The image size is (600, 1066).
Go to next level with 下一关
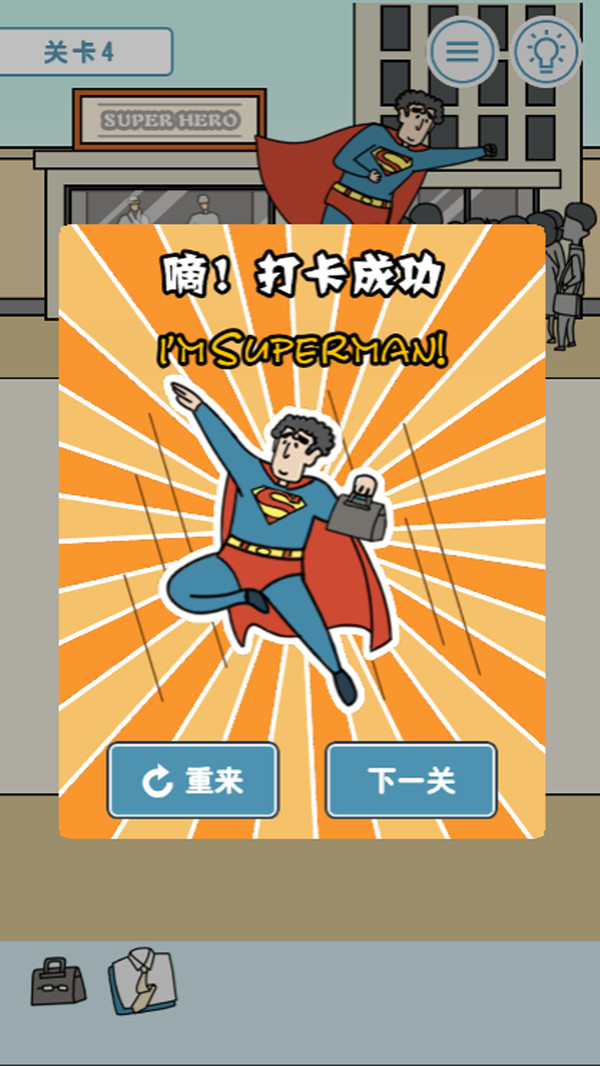click(411, 781)
